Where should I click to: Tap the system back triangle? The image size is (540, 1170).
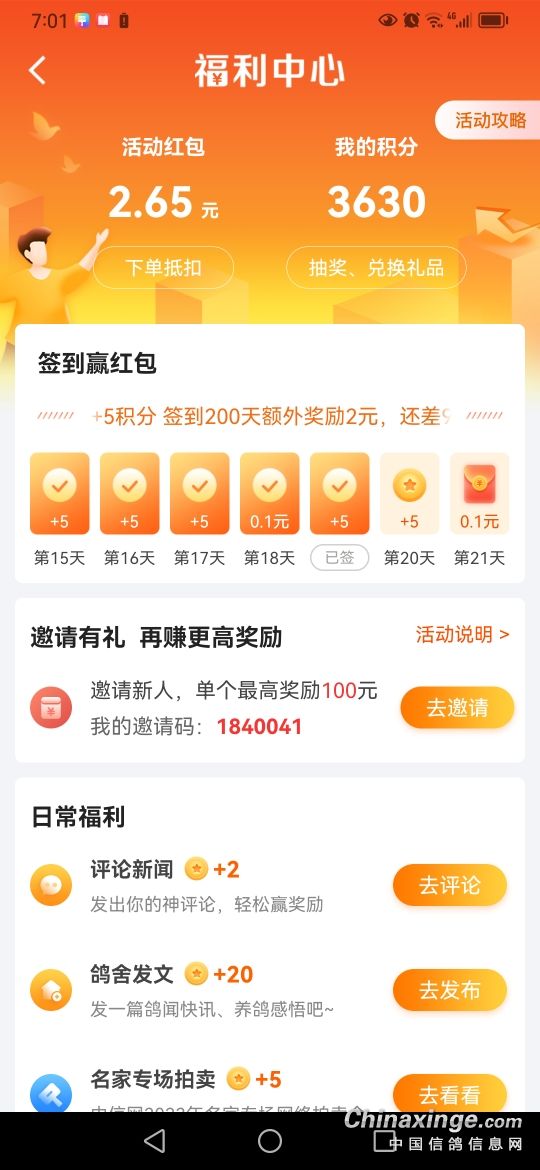[154, 1140]
